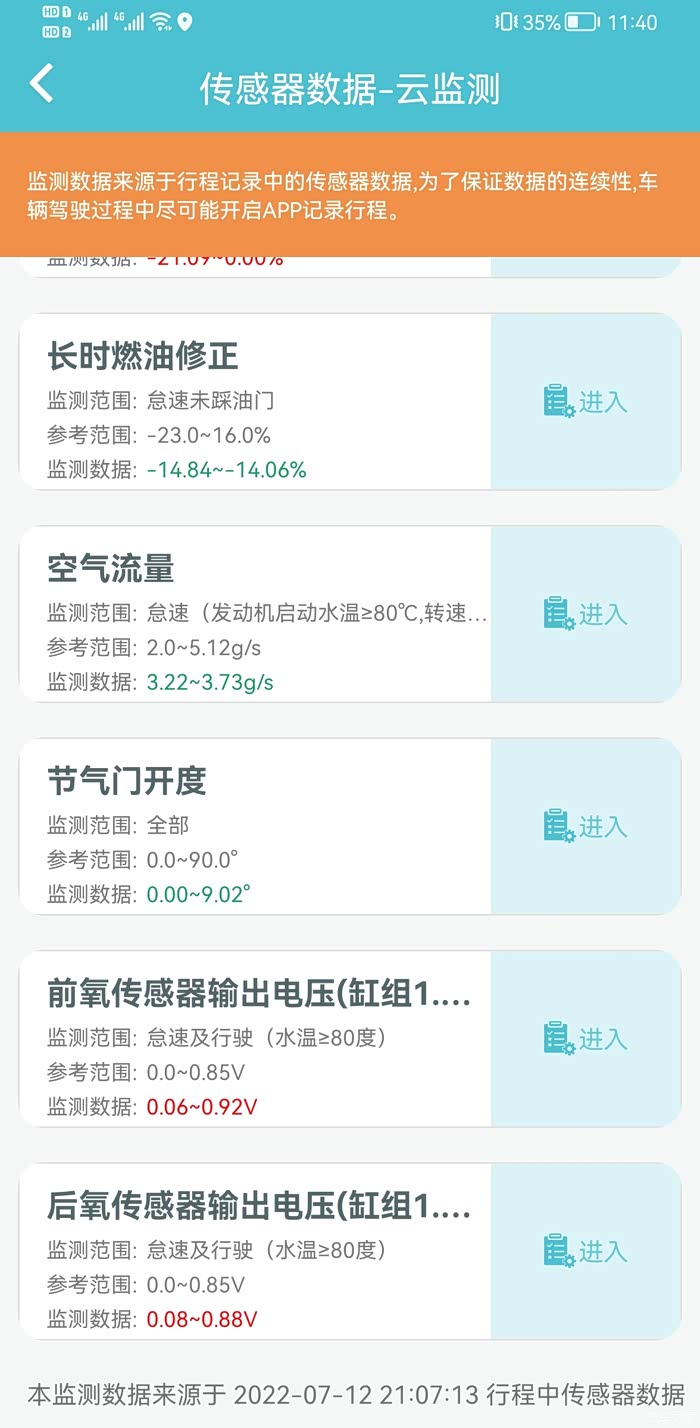Tap 进入 for 长时燃油修正
The height and width of the screenshot is (1428, 700).
[x=586, y=402]
